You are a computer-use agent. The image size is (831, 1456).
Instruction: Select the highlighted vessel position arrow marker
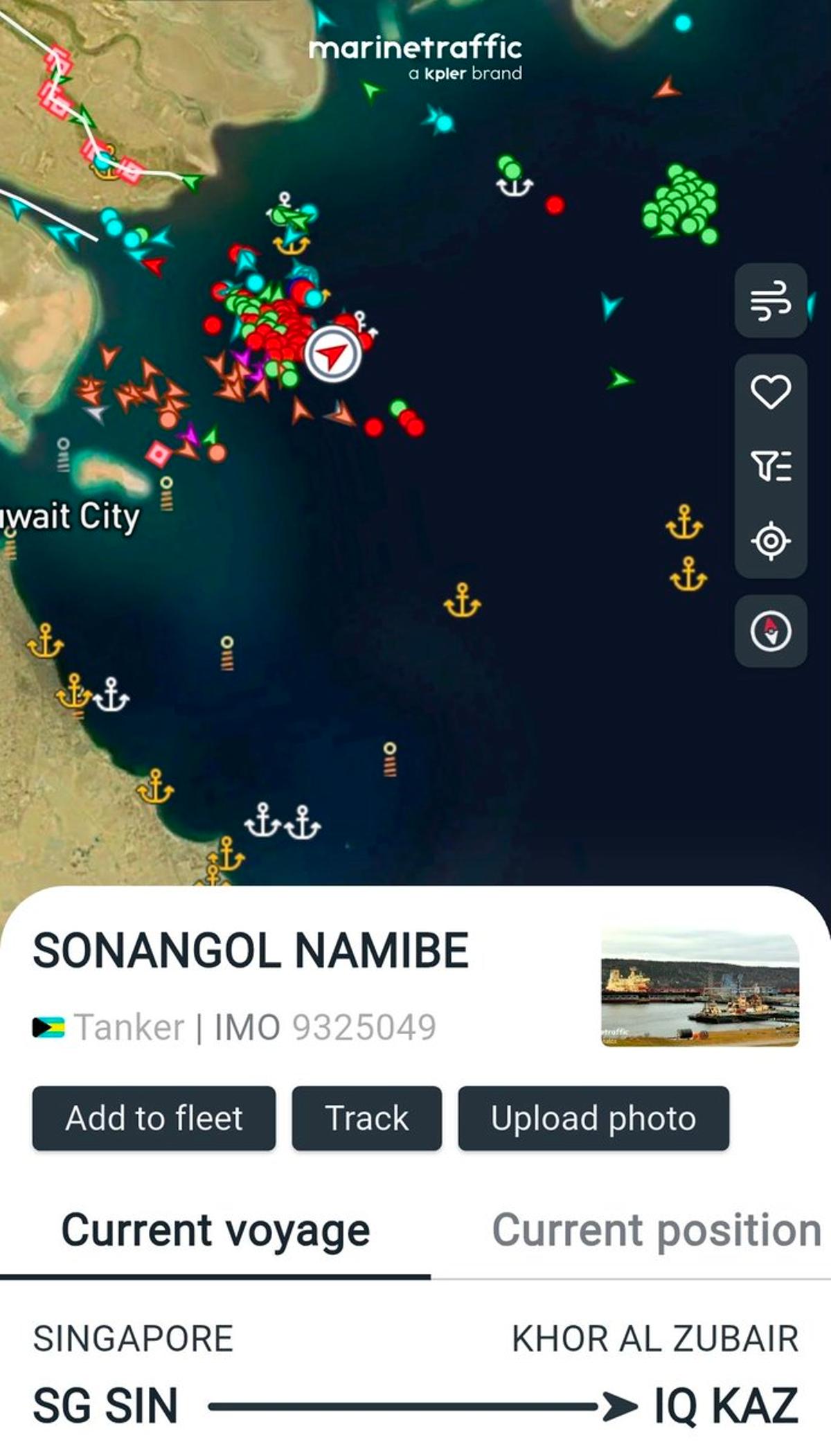point(332,355)
